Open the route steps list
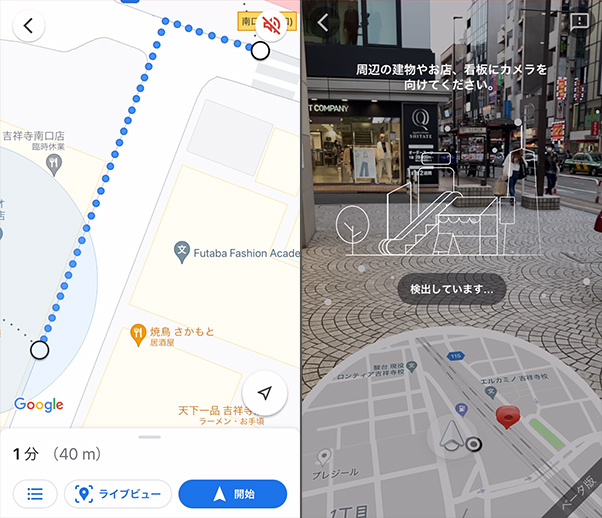 pos(35,494)
